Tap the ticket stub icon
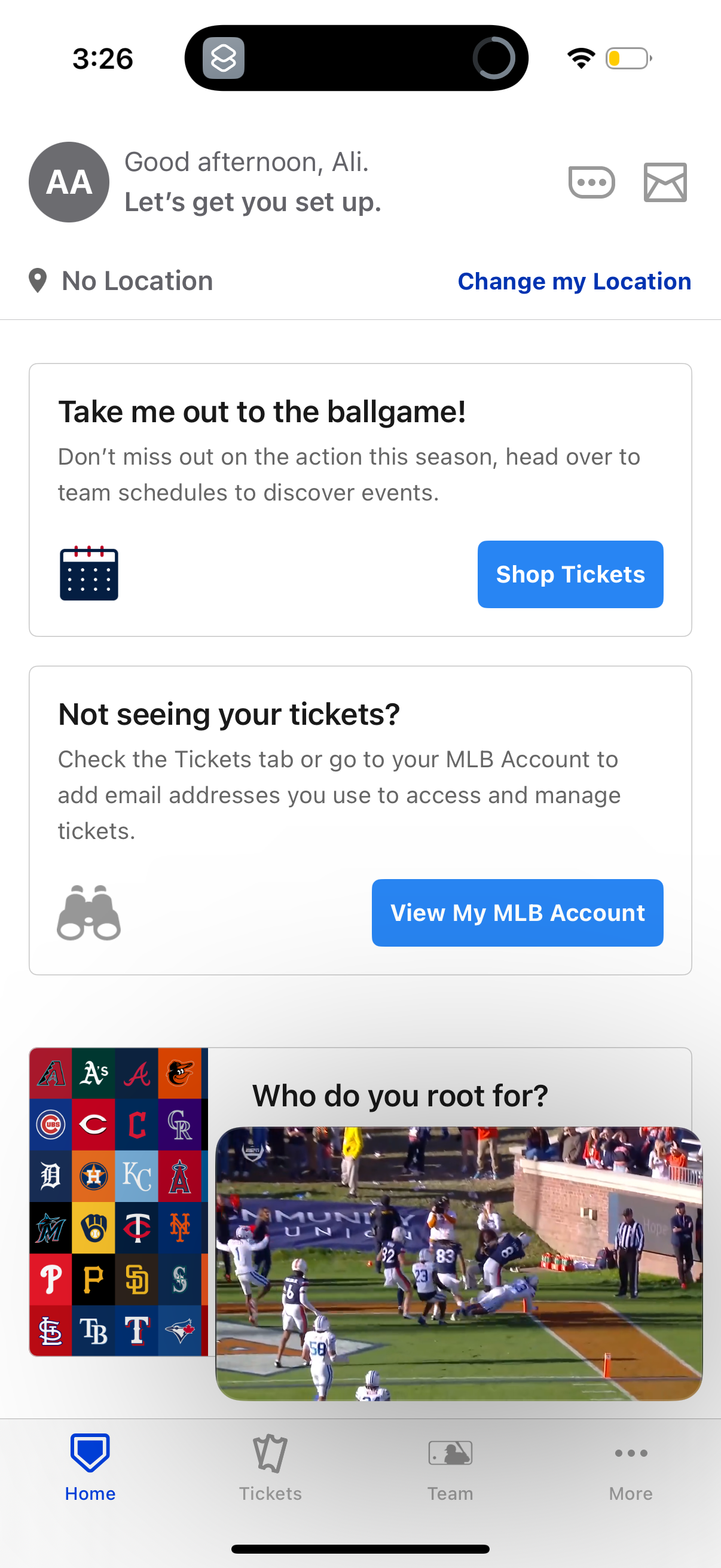Screen dimensions: 721x1568 (270, 1454)
